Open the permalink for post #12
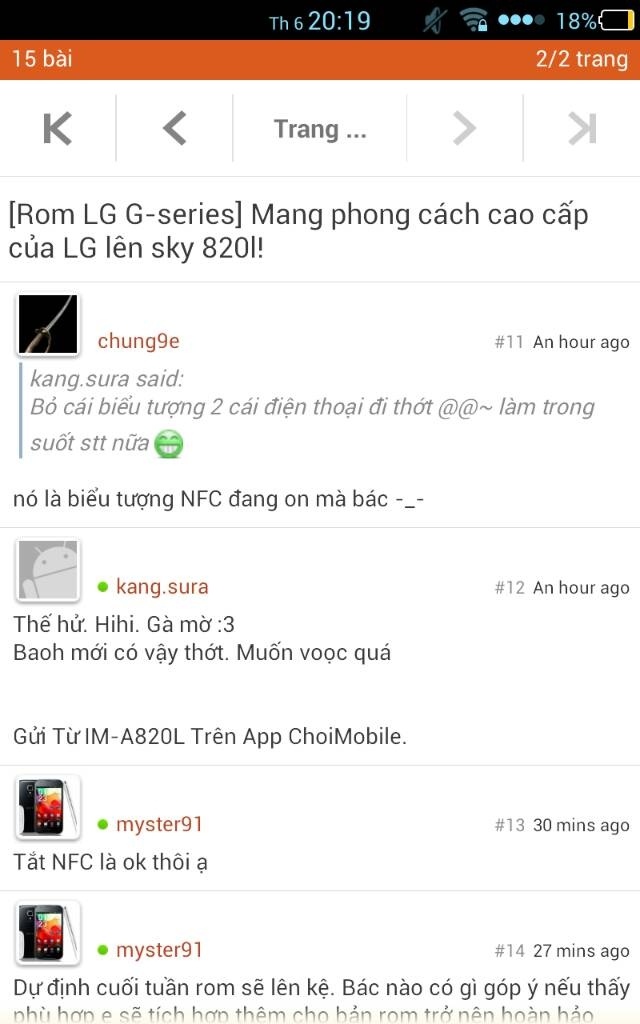This screenshot has height=1024, width=640. (509, 588)
